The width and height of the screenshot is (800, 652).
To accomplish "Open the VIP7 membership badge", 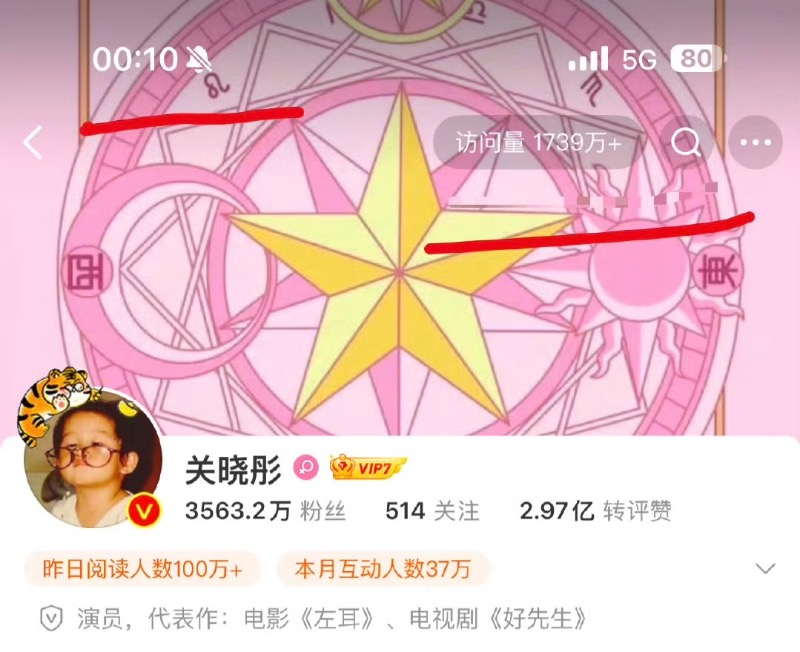I will click(x=369, y=467).
